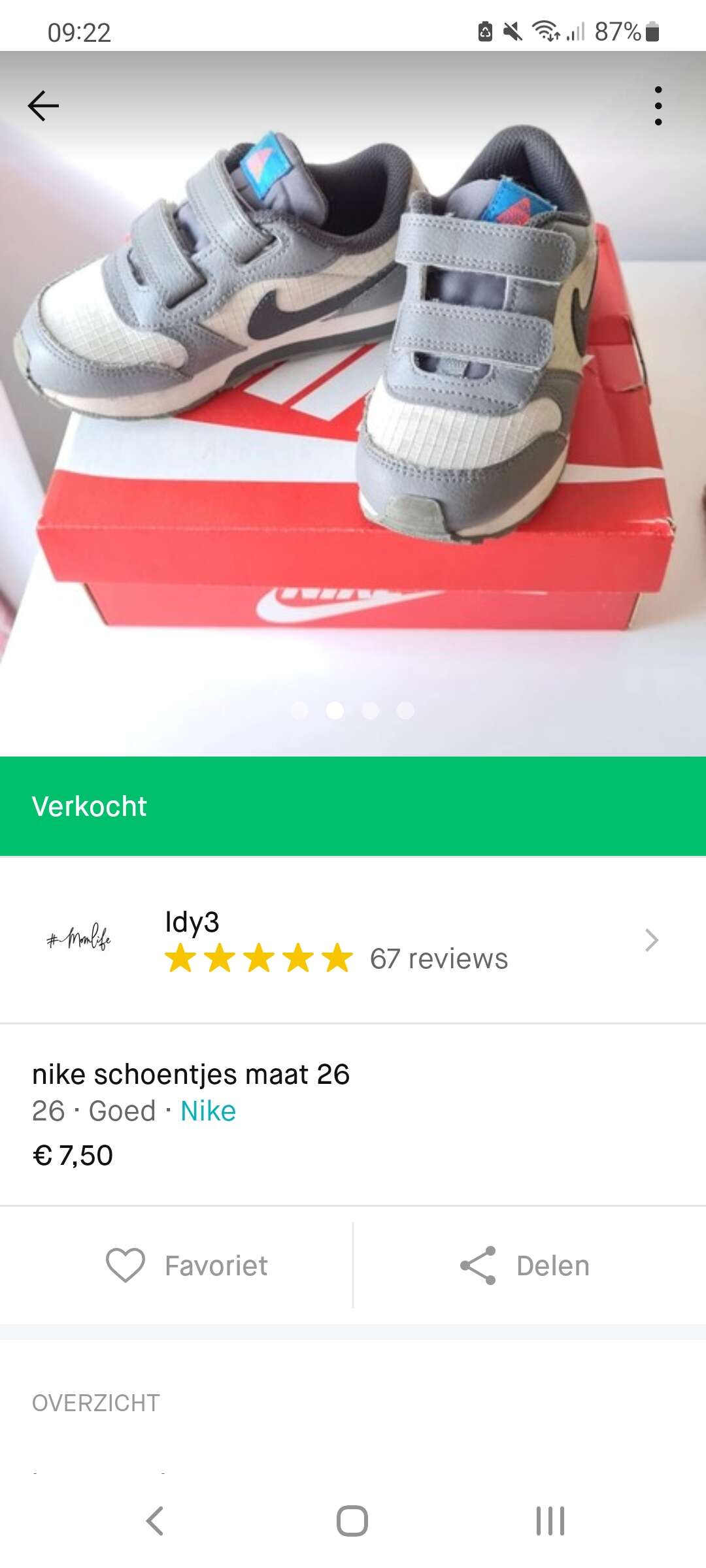Tap the system home button

(x=352, y=1521)
